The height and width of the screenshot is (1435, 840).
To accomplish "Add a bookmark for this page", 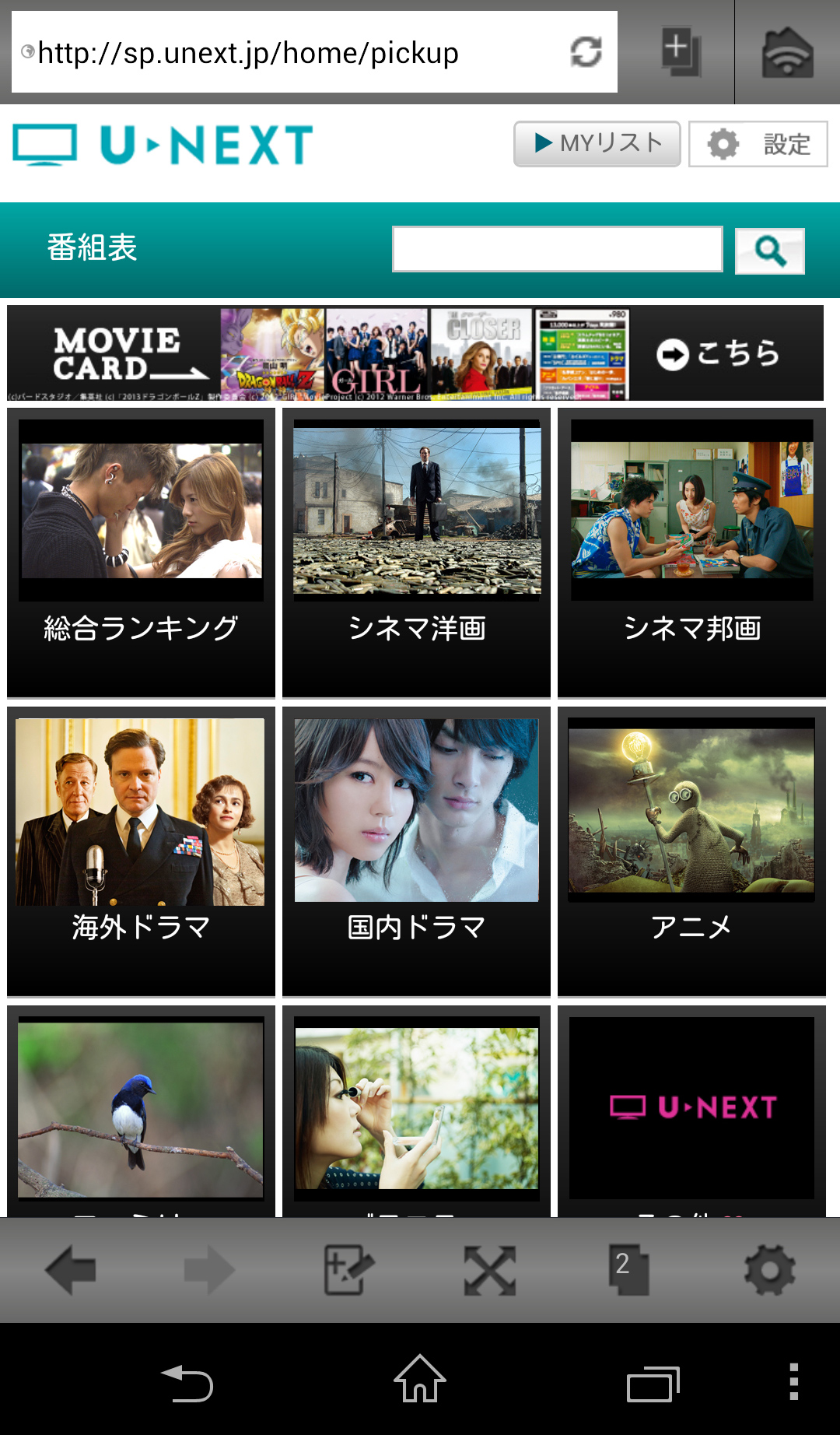I will tap(348, 1270).
